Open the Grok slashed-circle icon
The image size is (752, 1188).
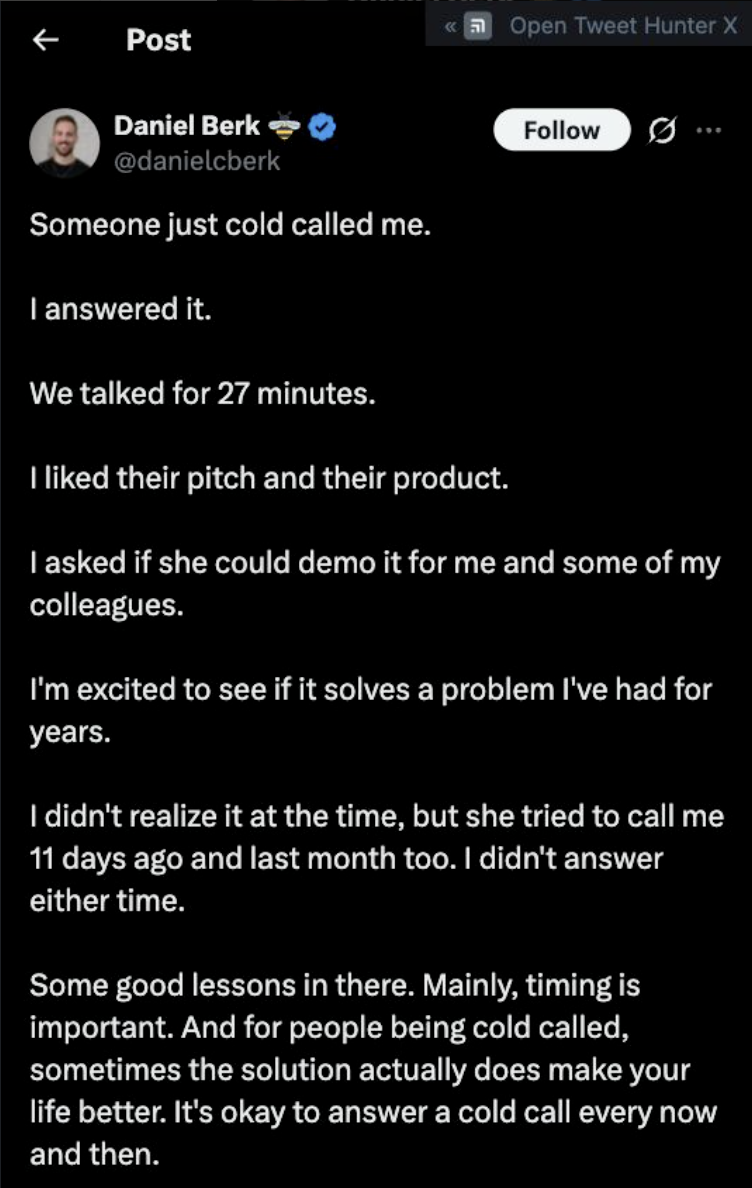point(662,130)
